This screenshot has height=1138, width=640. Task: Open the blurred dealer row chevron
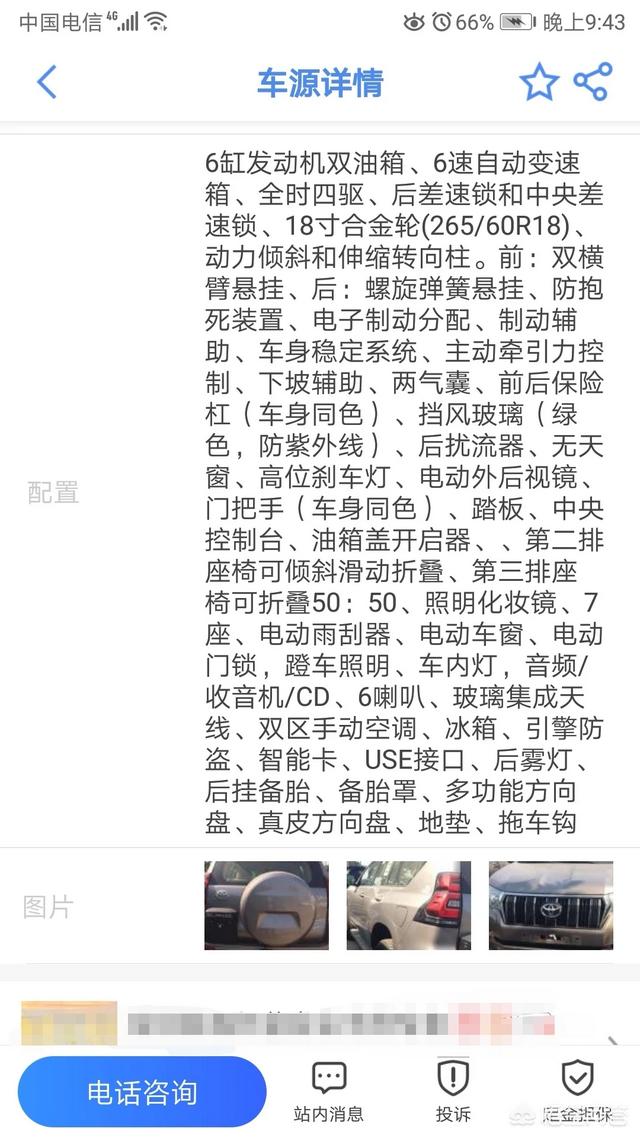pos(613,1039)
